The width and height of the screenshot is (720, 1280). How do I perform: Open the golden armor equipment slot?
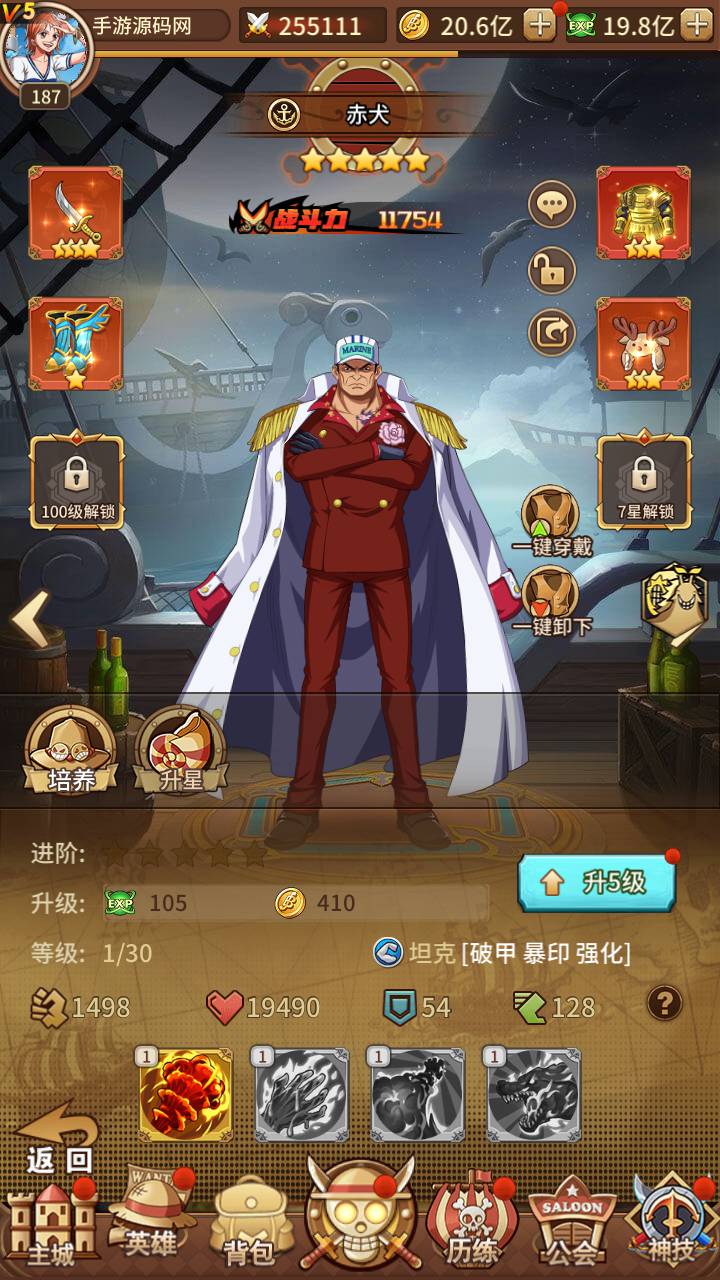[643, 213]
